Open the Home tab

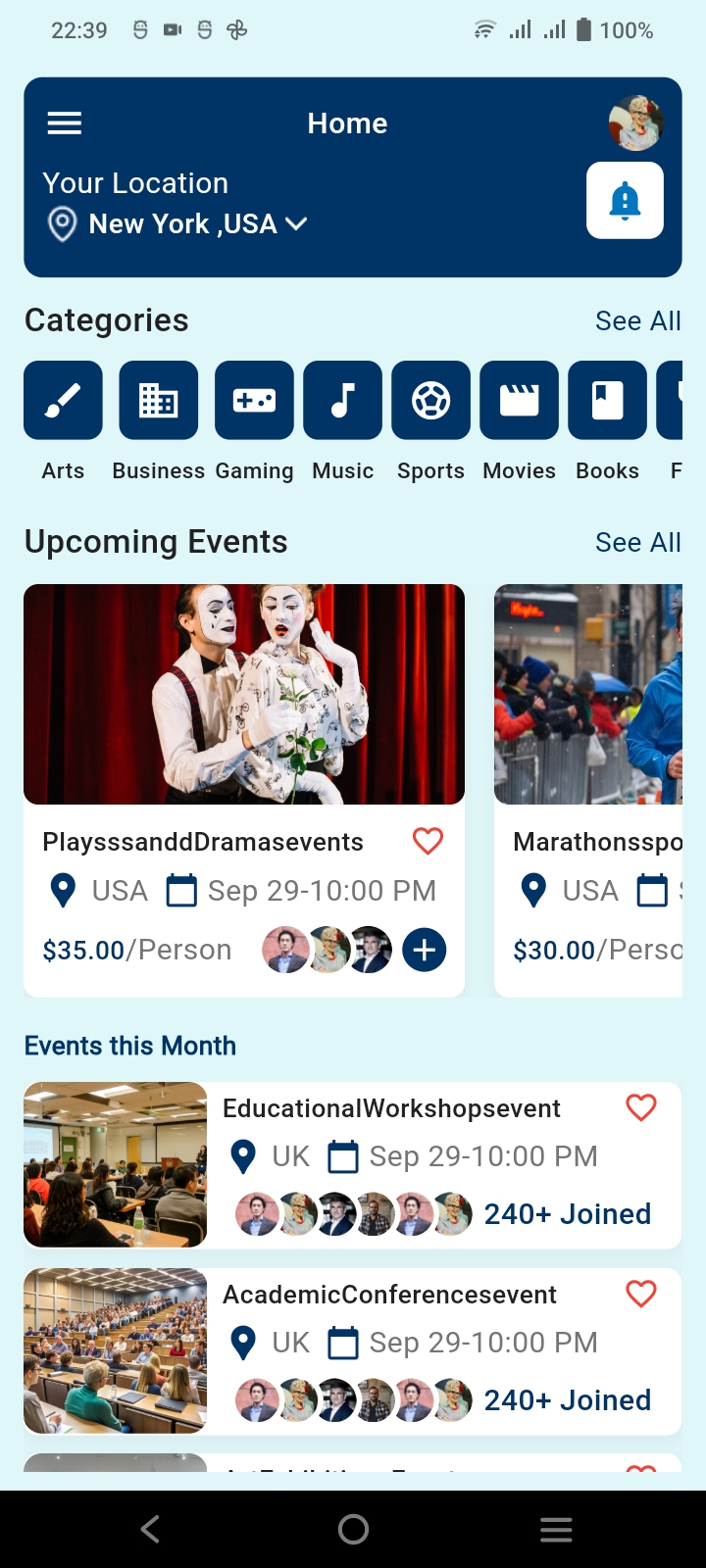point(347,122)
